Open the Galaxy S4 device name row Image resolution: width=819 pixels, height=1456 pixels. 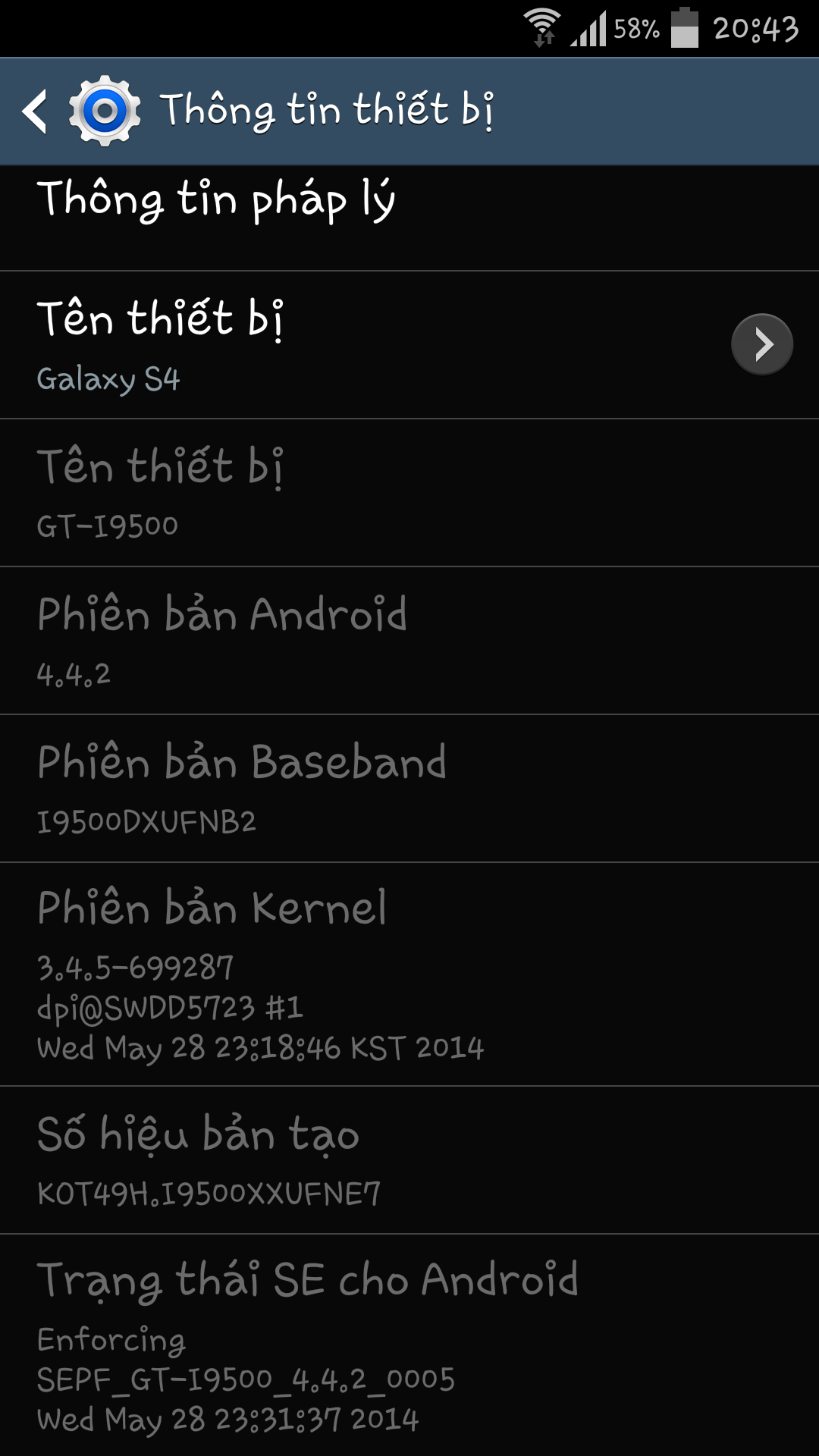click(x=409, y=345)
